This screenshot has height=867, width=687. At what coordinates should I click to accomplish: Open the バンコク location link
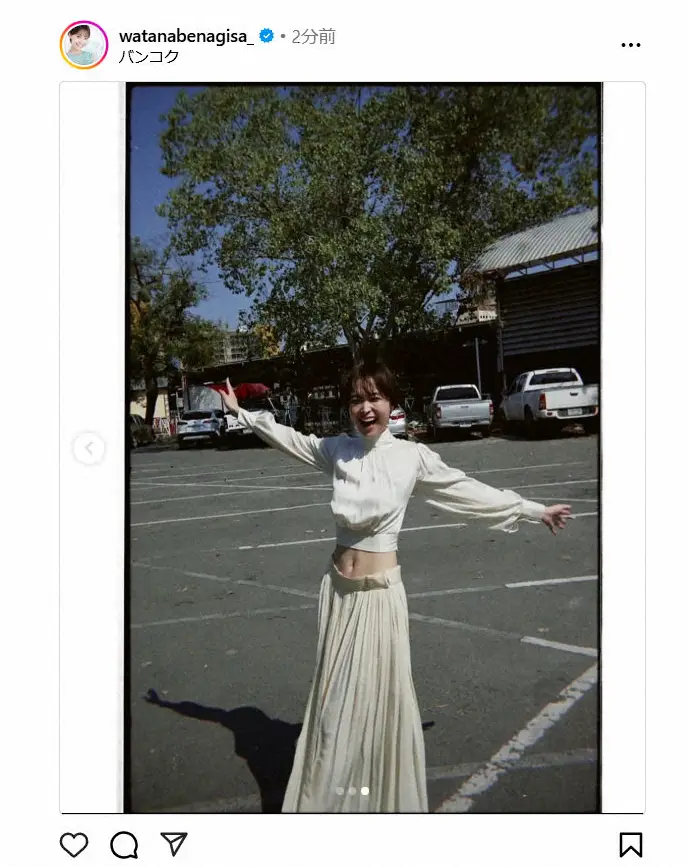point(149,57)
